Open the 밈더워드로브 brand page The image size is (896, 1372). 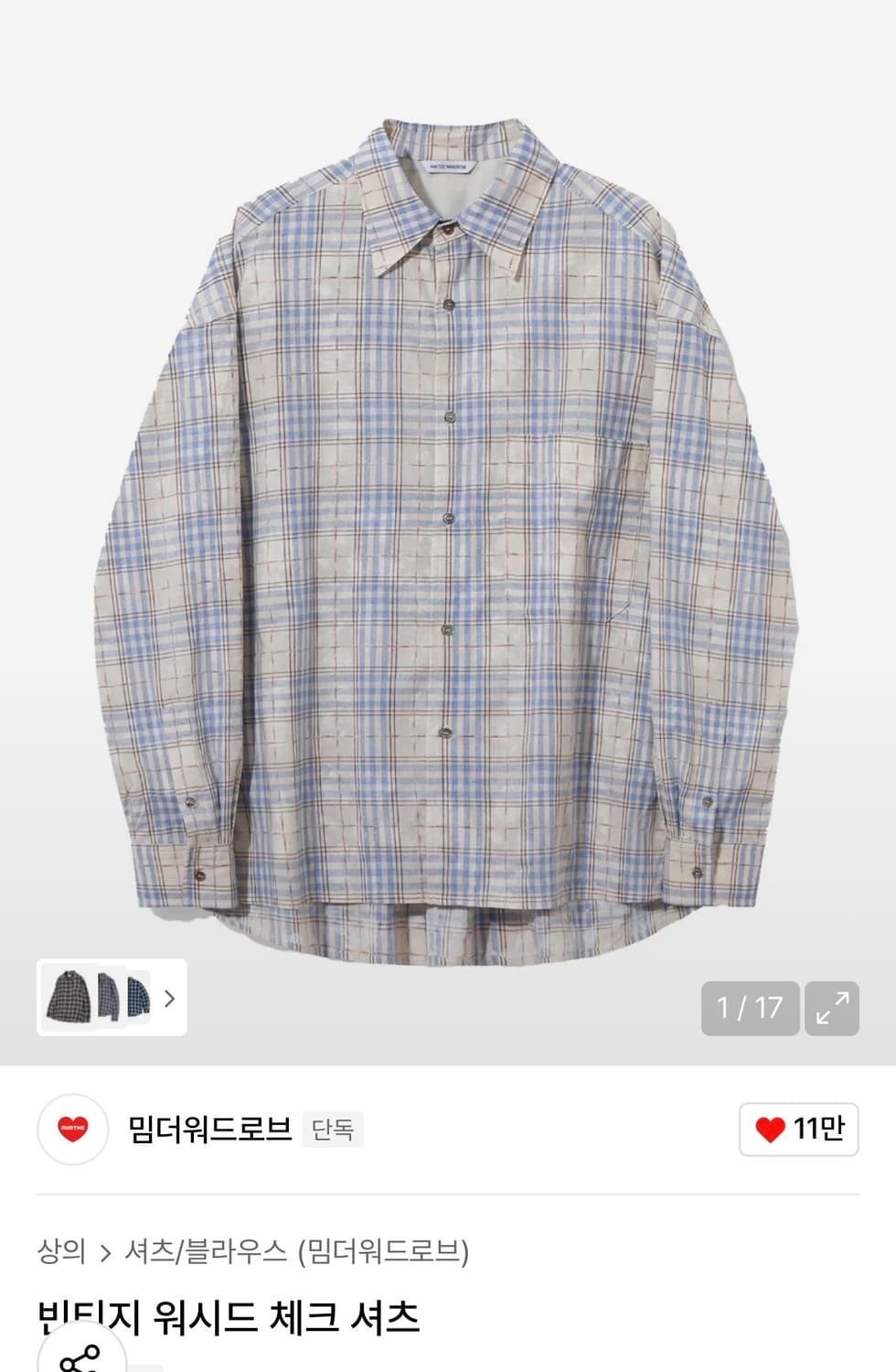209,1130
